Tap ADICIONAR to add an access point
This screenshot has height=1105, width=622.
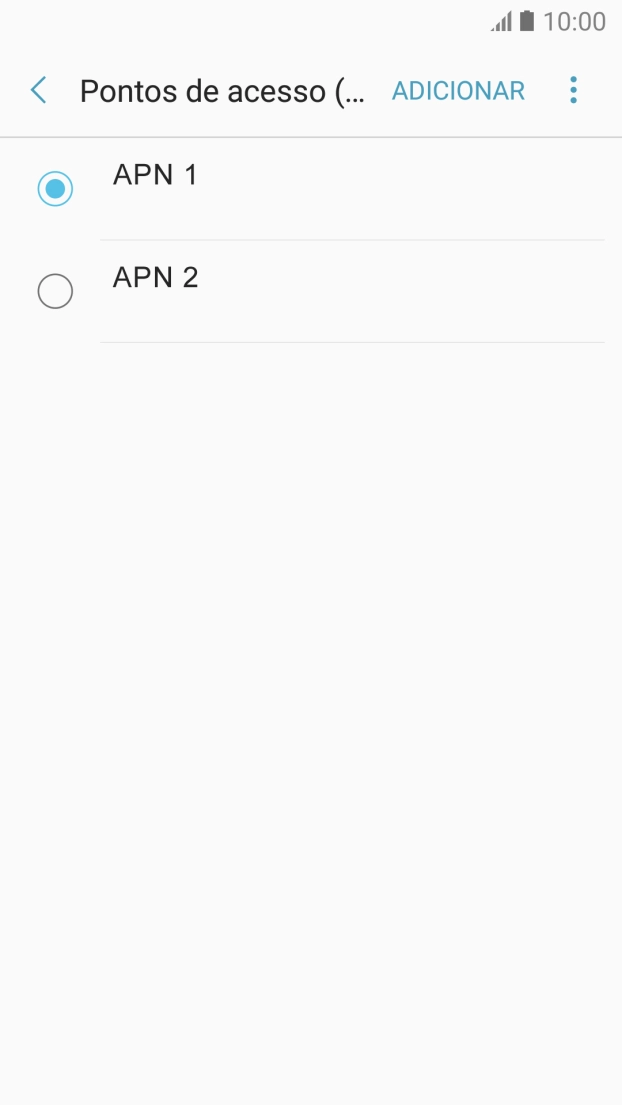(458, 91)
